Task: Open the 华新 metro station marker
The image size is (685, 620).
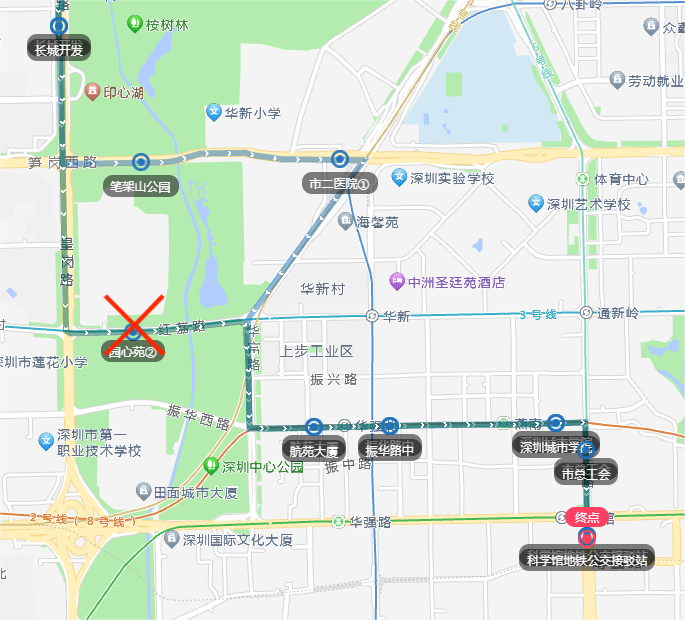Action: pyautogui.click(x=372, y=316)
